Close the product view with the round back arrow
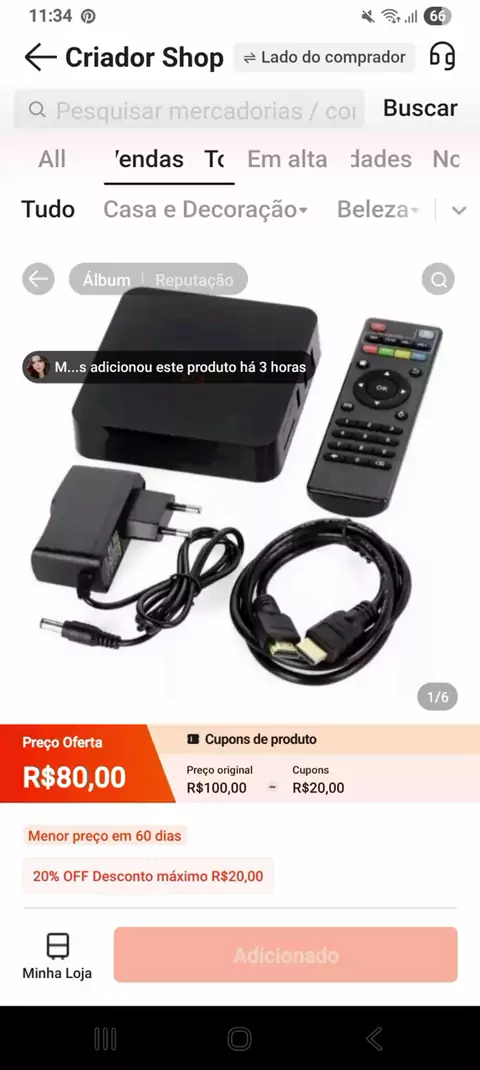The width and height of the screenshot is (480, 1070). [x=38, y=279]
